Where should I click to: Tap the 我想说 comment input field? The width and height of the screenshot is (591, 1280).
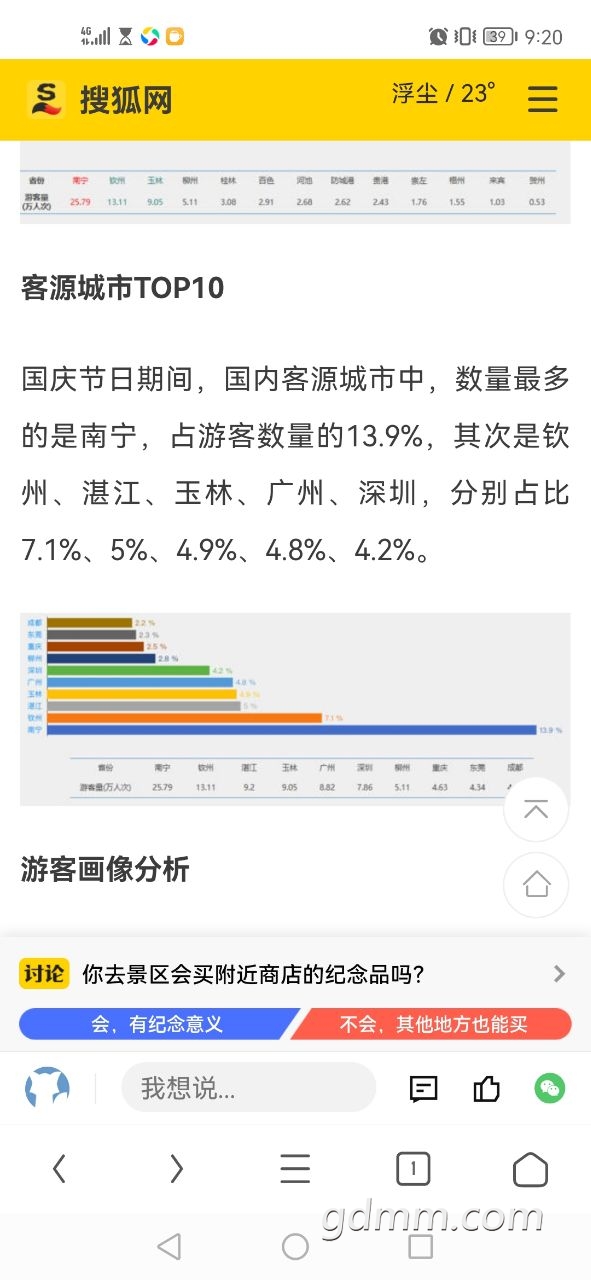[248, 1088]
